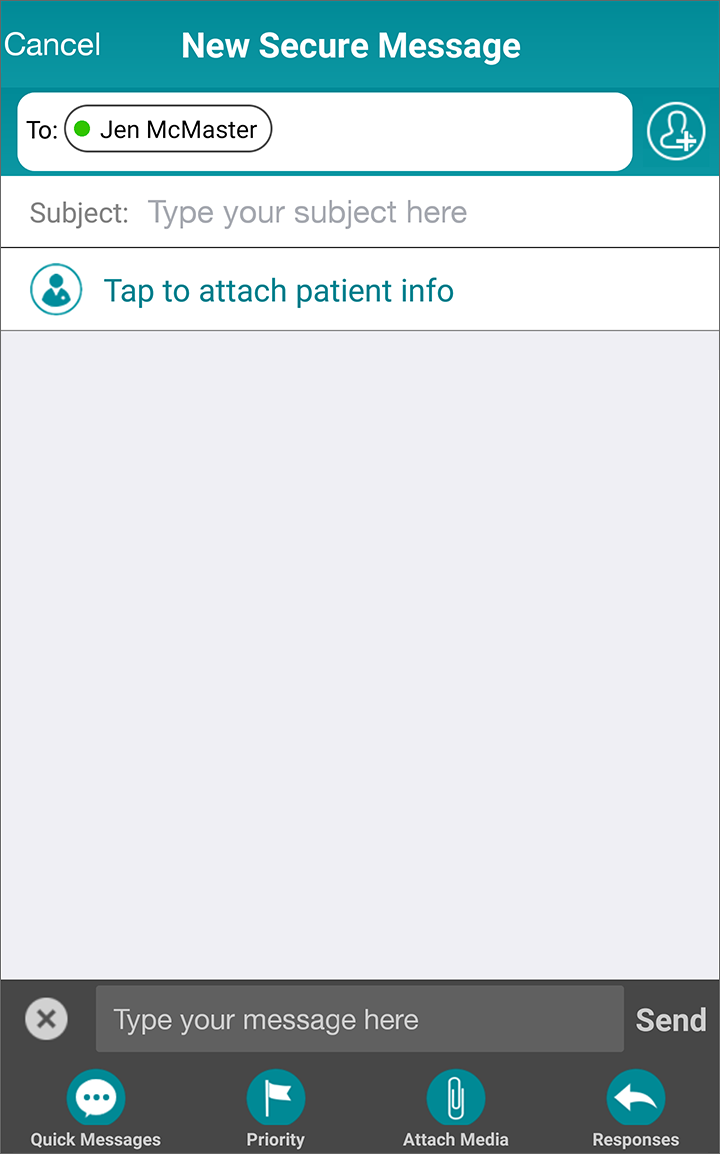Tap to attach patient info
Screen dimensions: 720x1154
click(x=278, y=290)
